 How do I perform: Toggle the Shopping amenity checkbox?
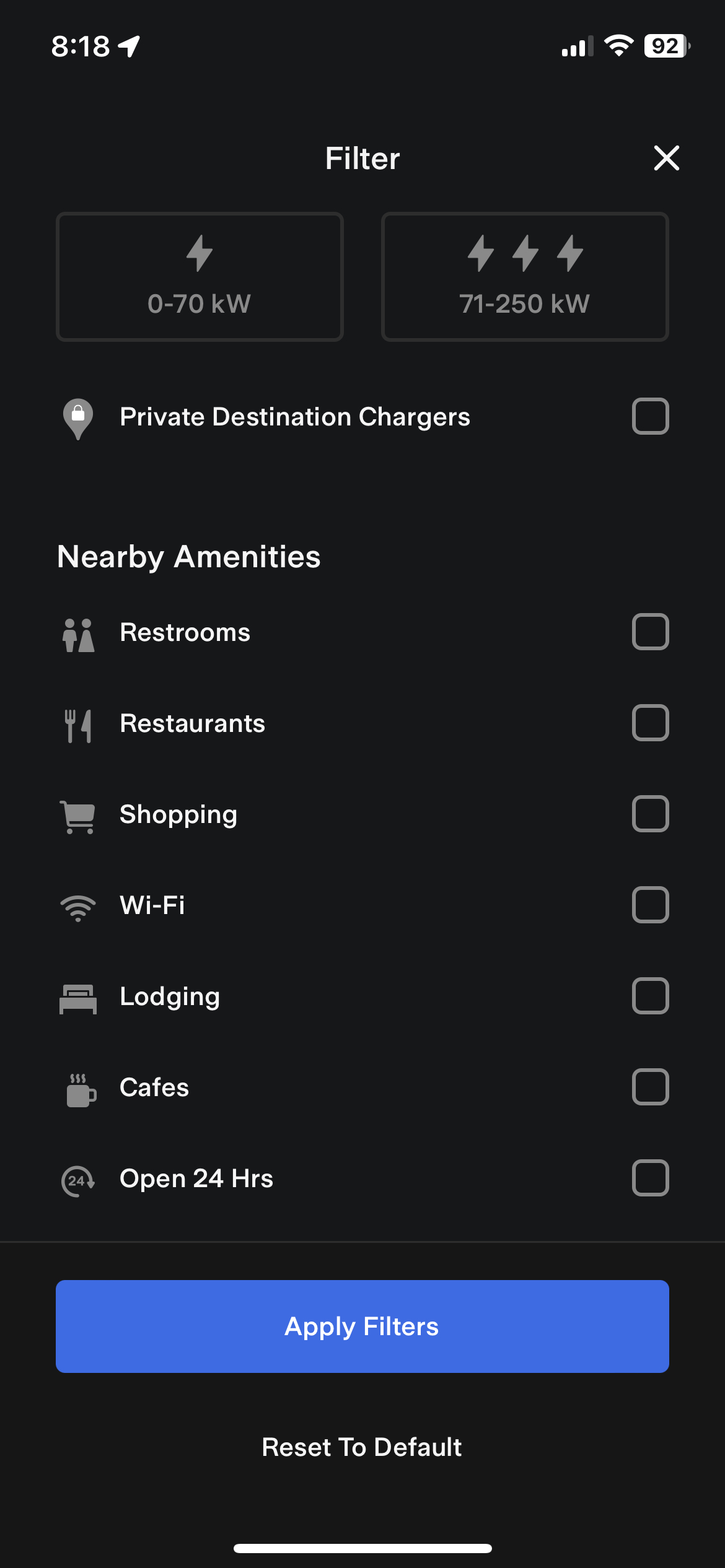650,814
